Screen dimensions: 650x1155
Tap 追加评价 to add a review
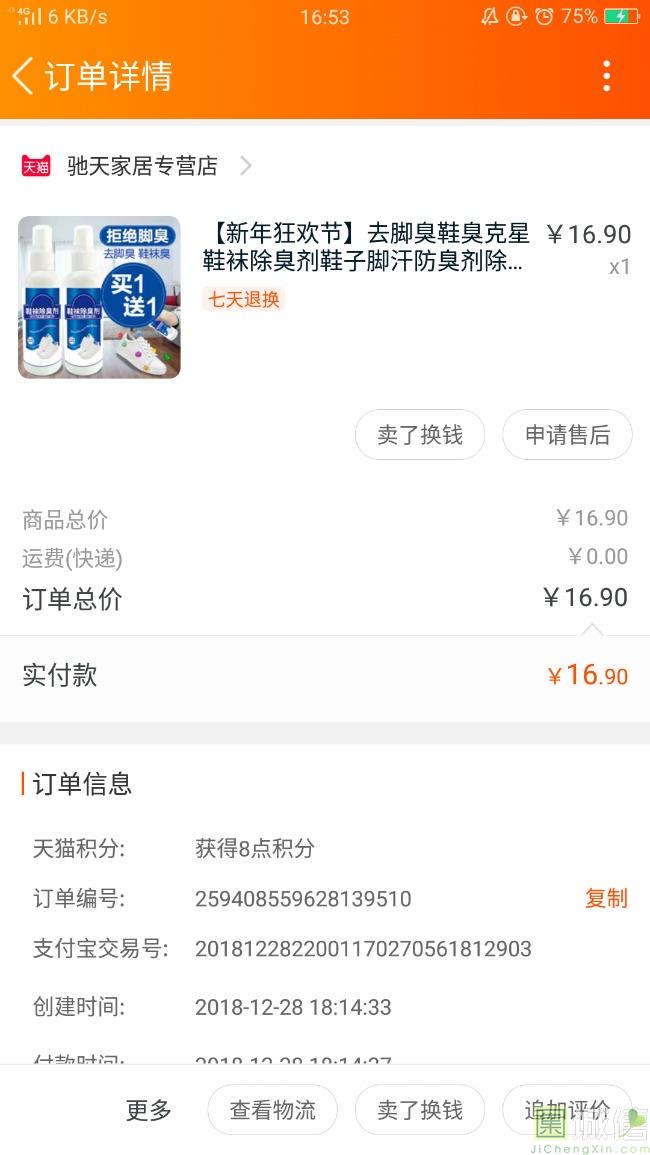pyautogui.click(x=567, y=1110)
